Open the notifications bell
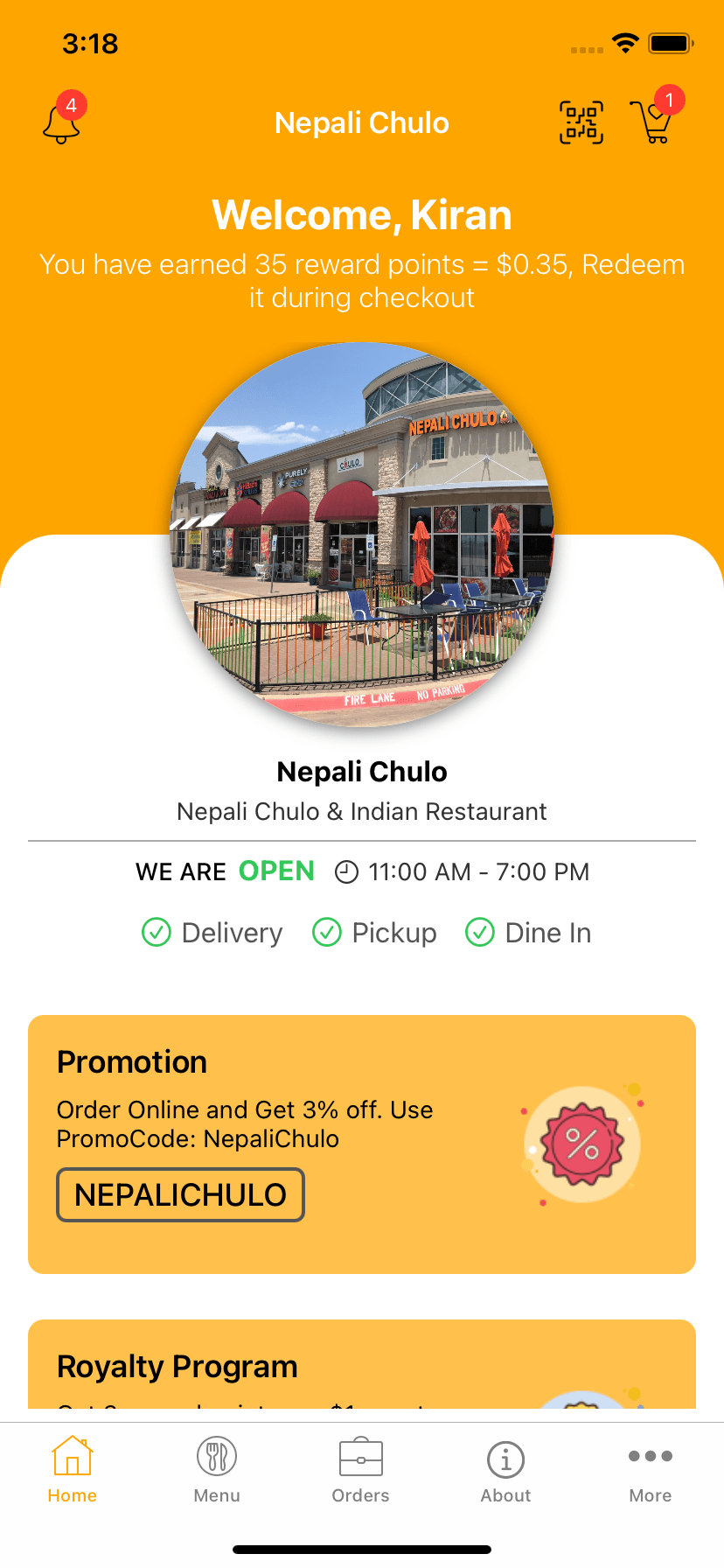The width and height of the screenshot is (724, 1568). (x=61, y=122)
